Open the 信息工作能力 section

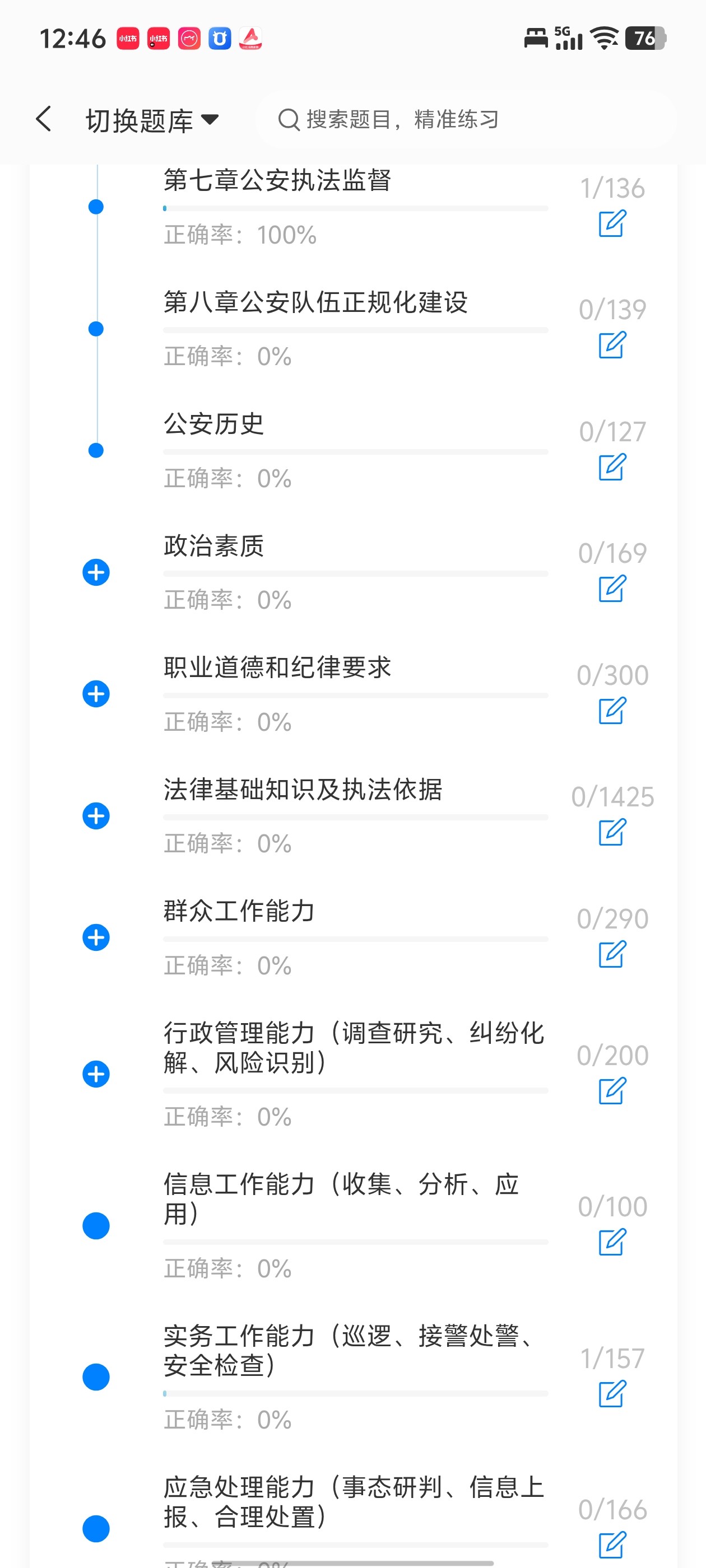click(341, 1198)
